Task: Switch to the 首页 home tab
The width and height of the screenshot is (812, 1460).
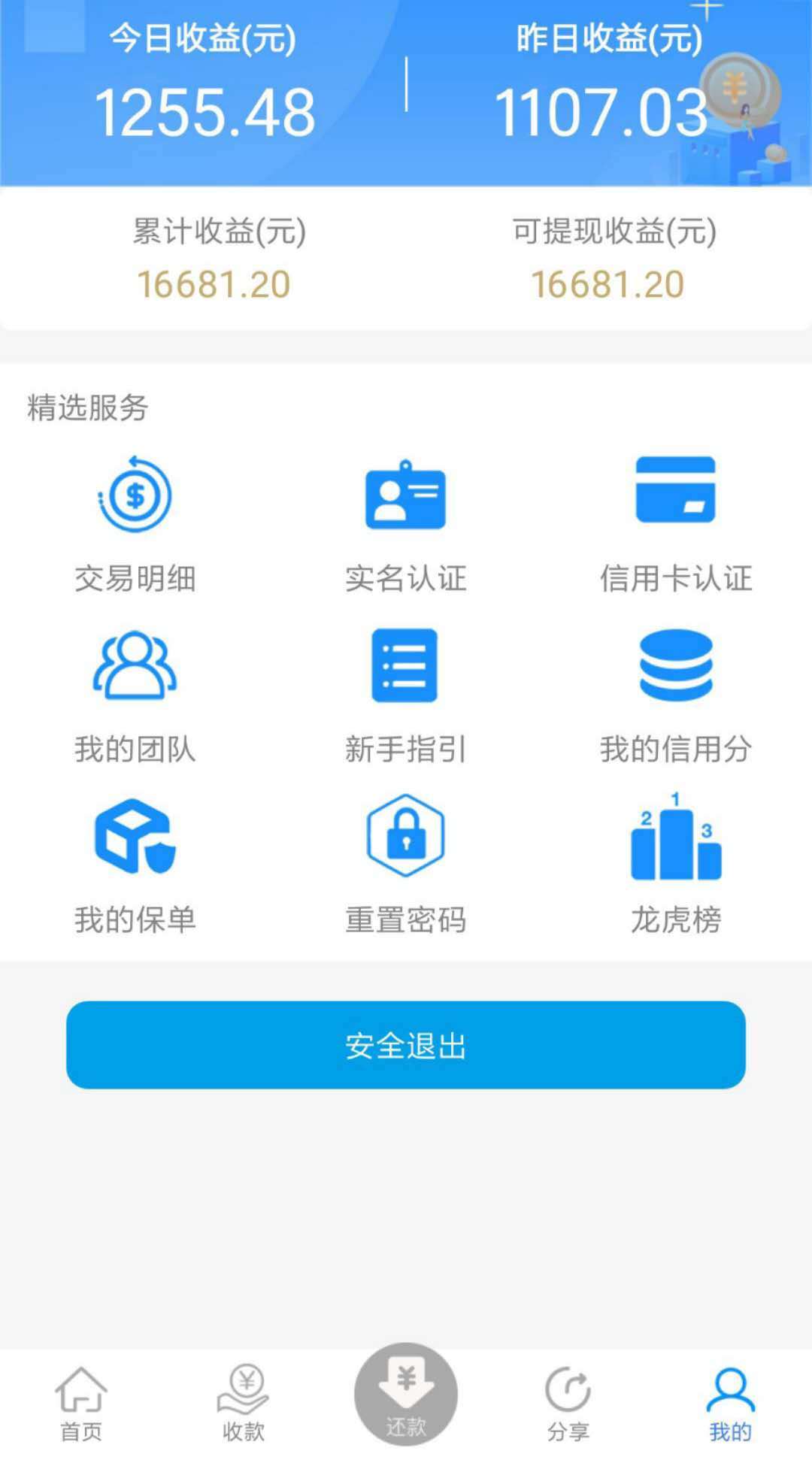Action: [x=81, y=1403]
